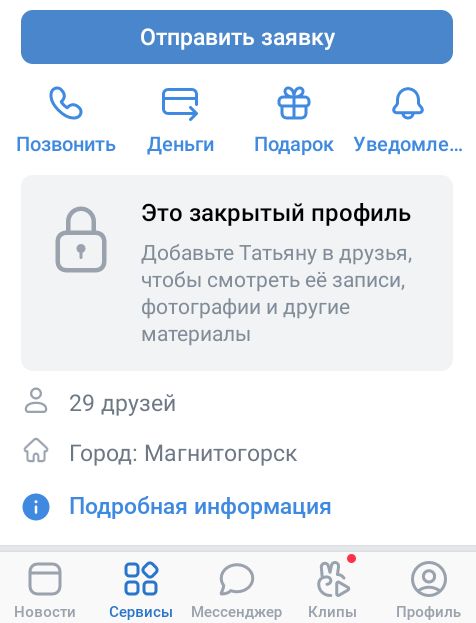Tap the Отправить заявку button

(237, 37)
